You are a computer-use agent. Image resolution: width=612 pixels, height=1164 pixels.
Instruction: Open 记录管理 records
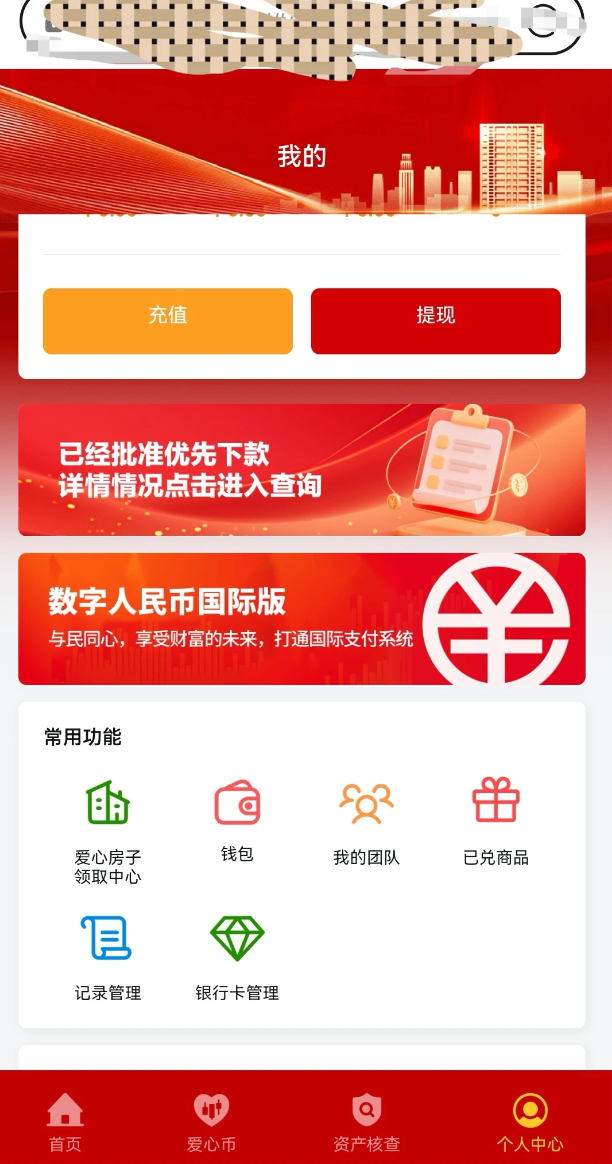[x=108, y=955]
